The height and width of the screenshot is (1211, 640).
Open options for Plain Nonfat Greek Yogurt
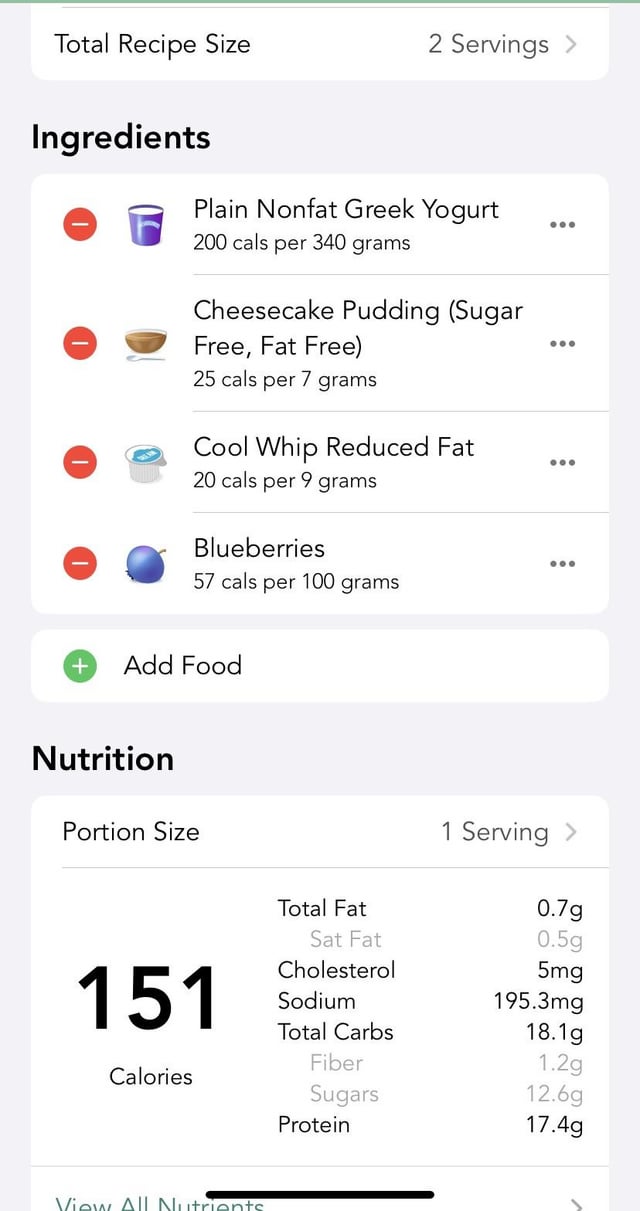[562, 225]
